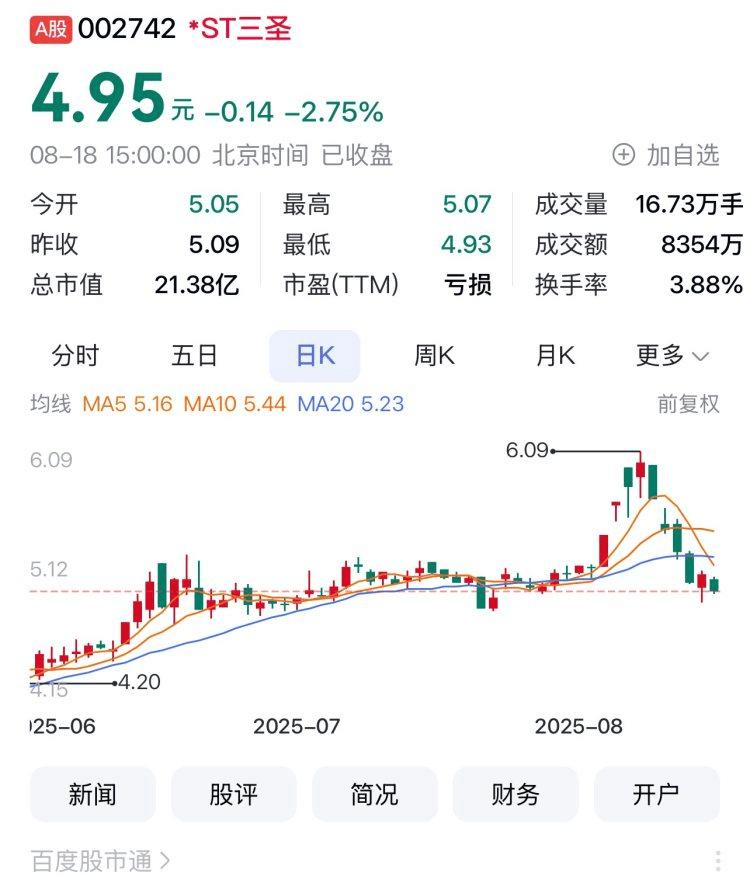Open the 新闻 news section
The width and height of the screenshot is (750, 883).
pyautogui.click(x=93, y=794)
